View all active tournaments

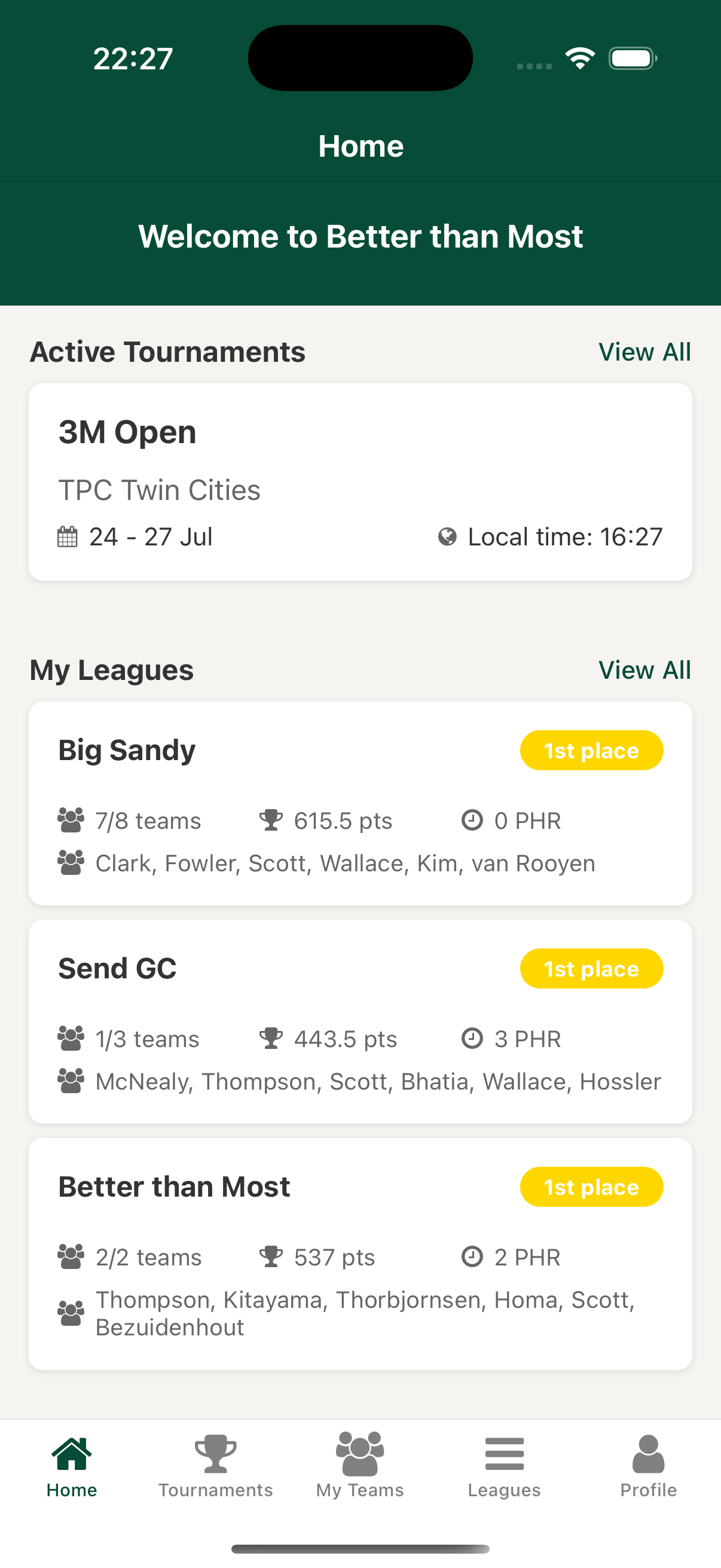tap(644, 352)
